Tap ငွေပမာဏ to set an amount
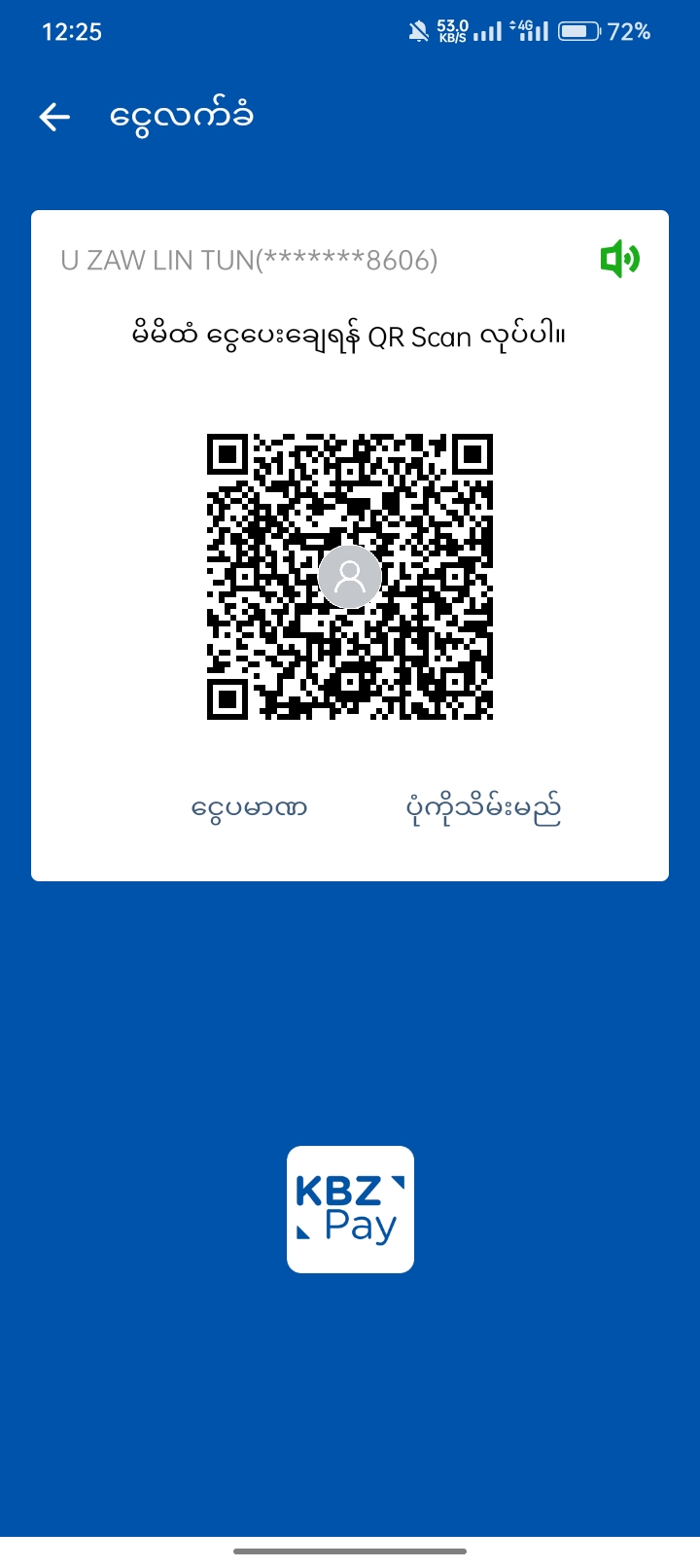 tap(250, 808)
